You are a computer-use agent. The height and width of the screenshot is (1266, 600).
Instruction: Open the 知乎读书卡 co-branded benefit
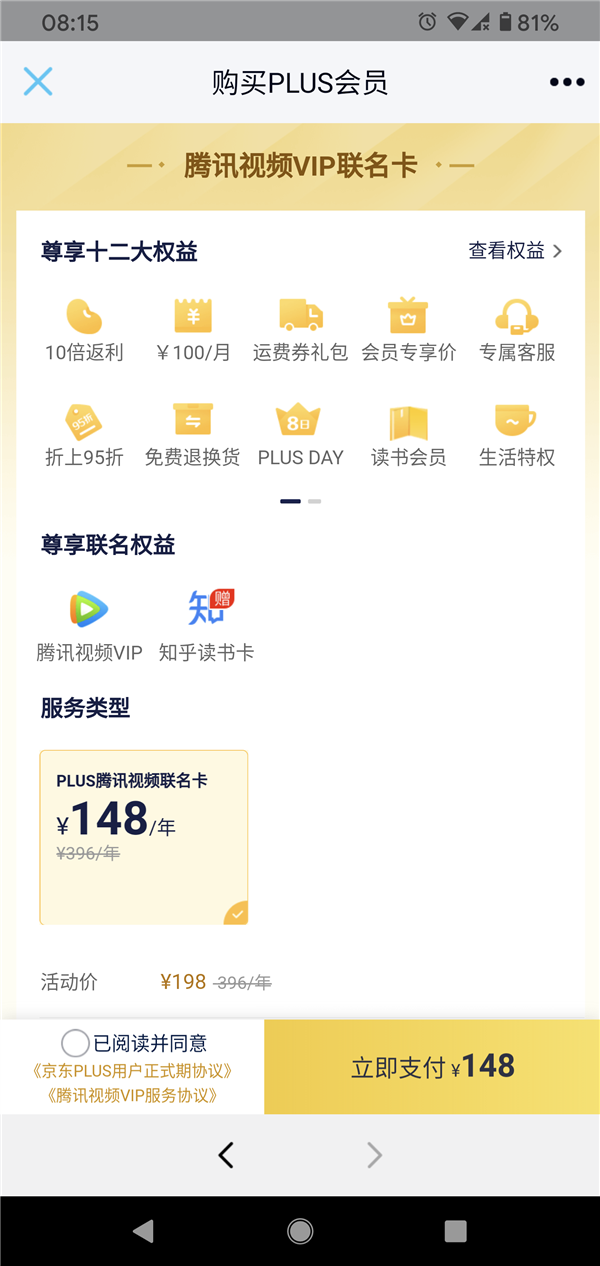[206, 625]
